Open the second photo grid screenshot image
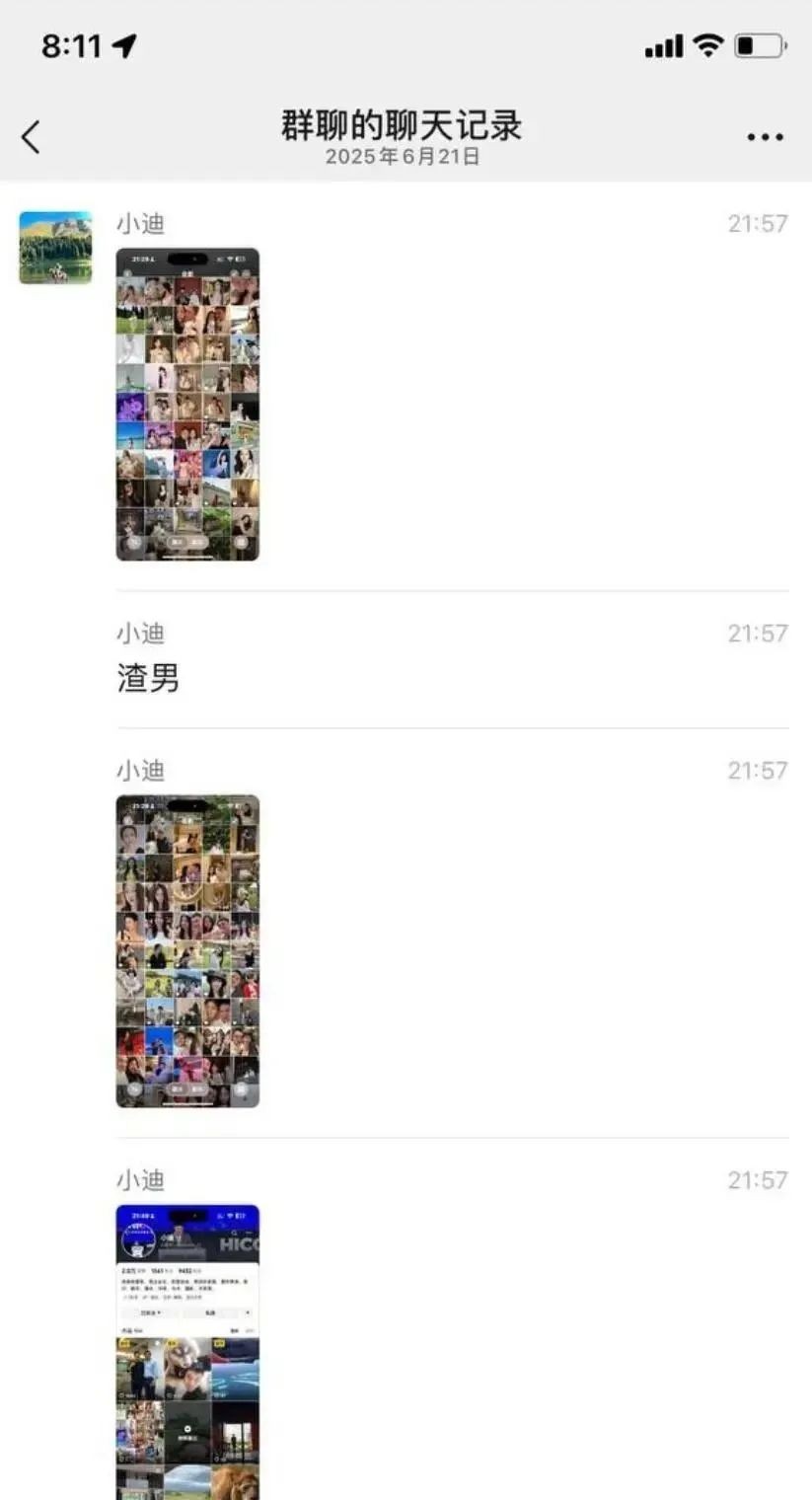This screenshot has width=812, height=1500. (187, 951)
